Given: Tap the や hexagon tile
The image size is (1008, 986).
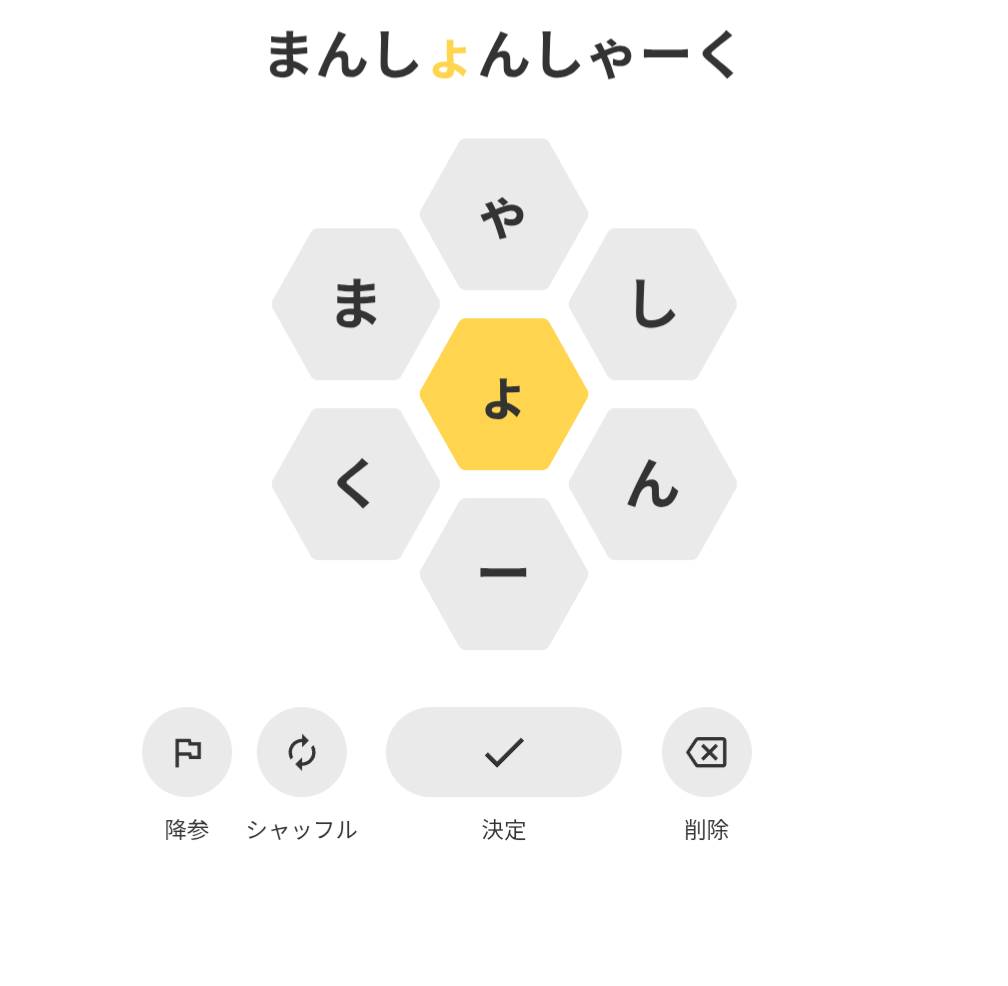Looking at the screenshot, I should (503, 214).
